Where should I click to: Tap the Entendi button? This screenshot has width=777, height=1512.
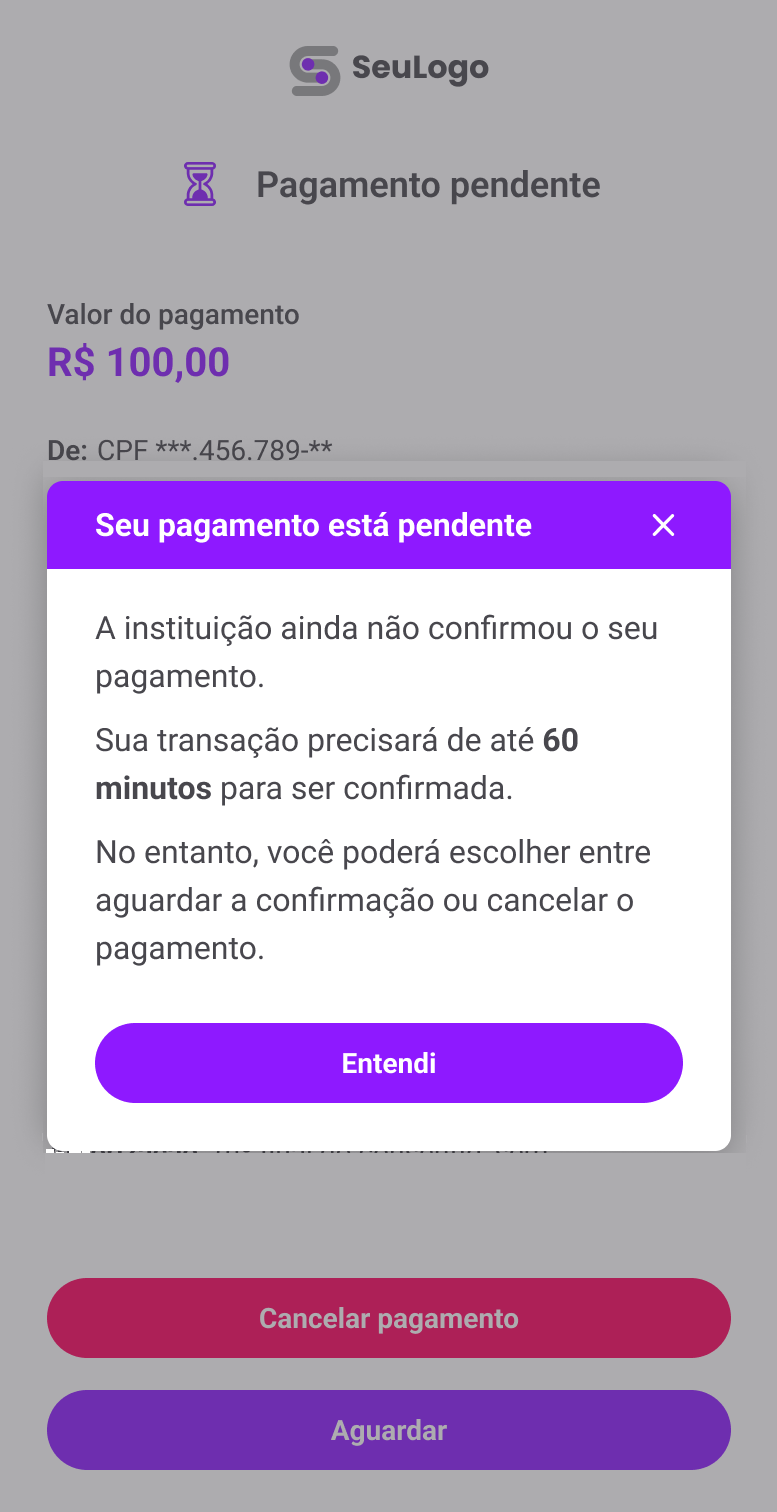[389, 1063]
